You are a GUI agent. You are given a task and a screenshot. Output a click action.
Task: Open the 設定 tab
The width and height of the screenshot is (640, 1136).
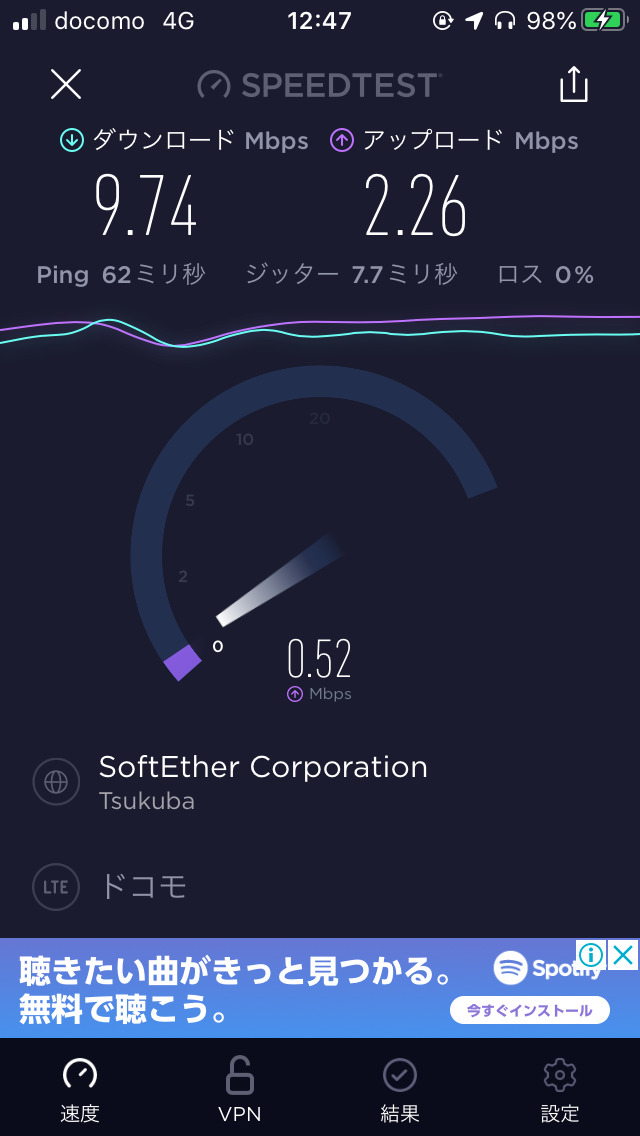click(x=560, y=1088)
